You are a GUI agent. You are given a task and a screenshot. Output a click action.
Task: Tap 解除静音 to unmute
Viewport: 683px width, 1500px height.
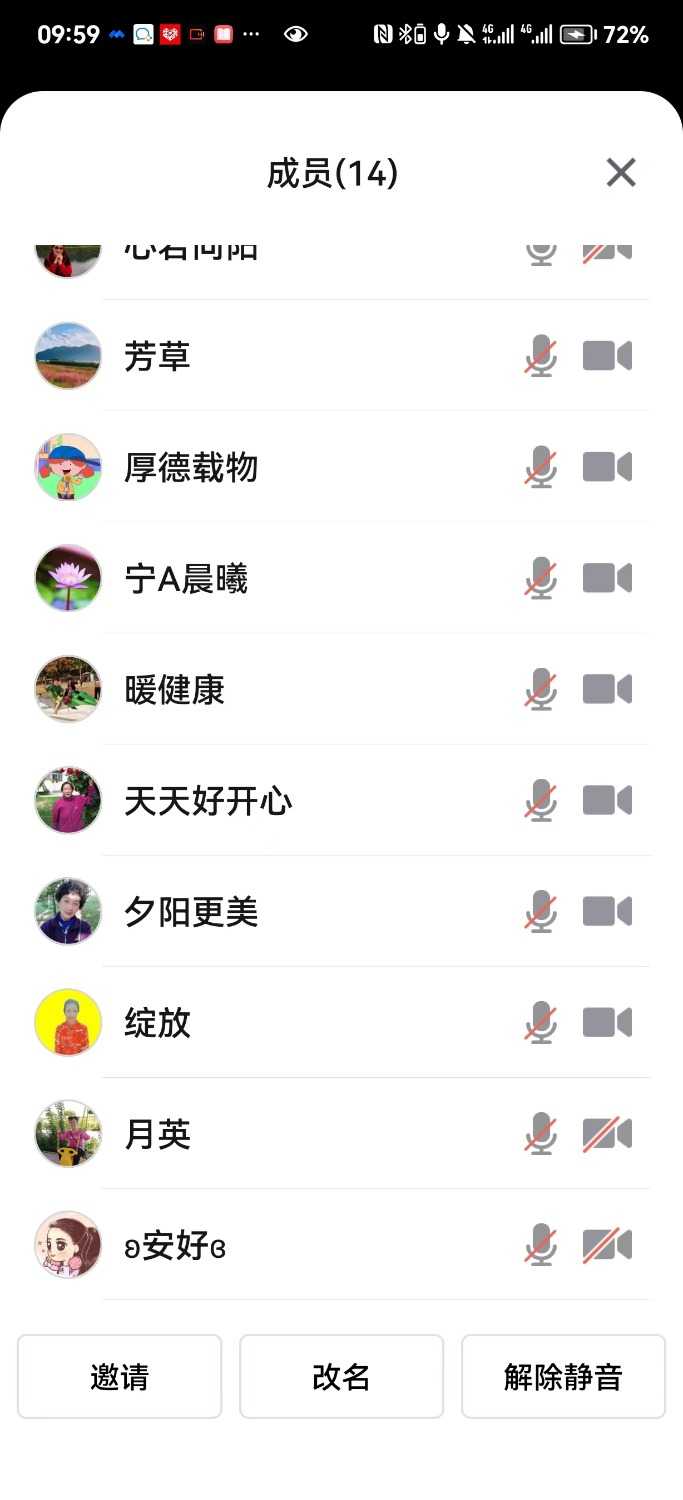coord(563,1377)
